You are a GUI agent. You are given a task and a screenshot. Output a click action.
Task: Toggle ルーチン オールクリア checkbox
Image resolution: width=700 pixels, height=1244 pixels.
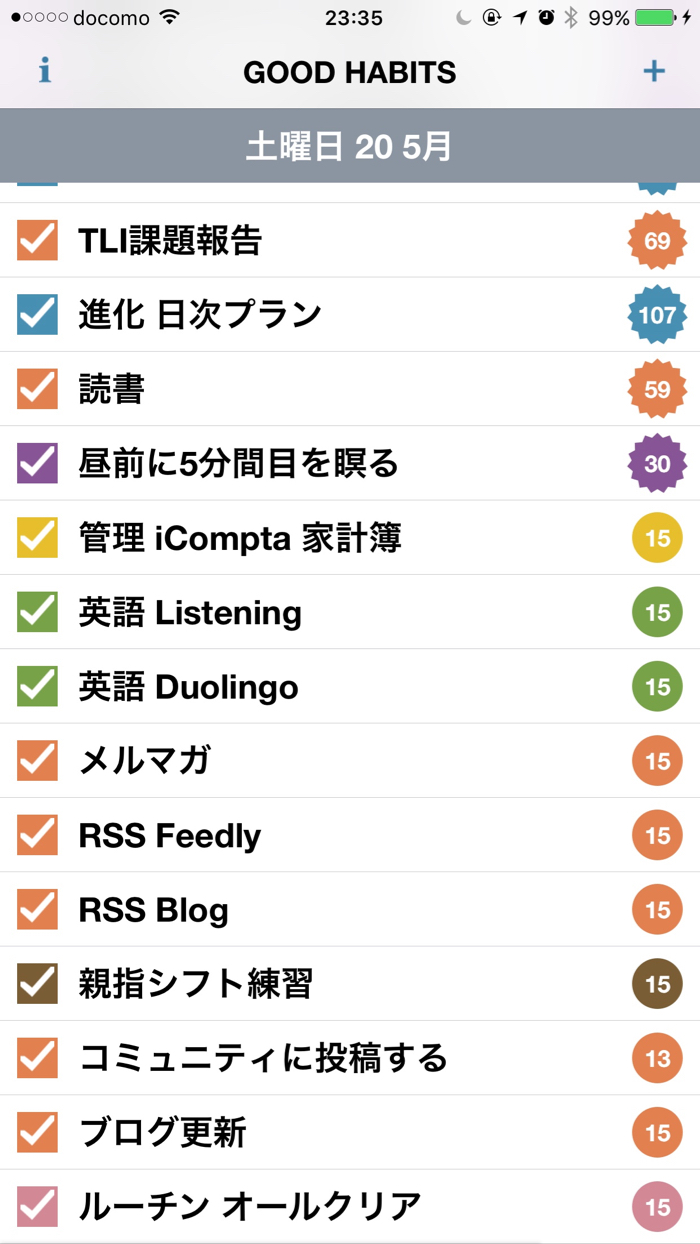pyautogui.click(x=37, y=1207)
